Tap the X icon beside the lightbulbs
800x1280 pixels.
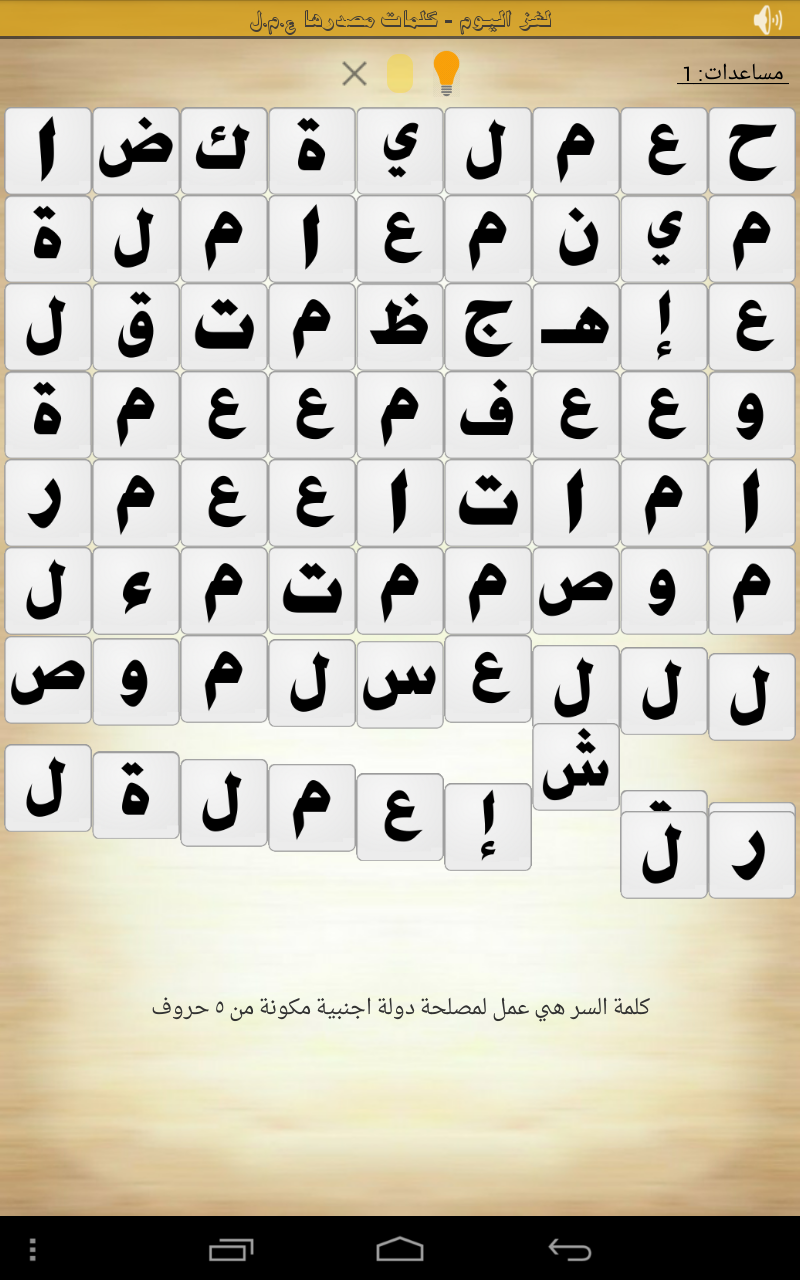tap(354, 73)
